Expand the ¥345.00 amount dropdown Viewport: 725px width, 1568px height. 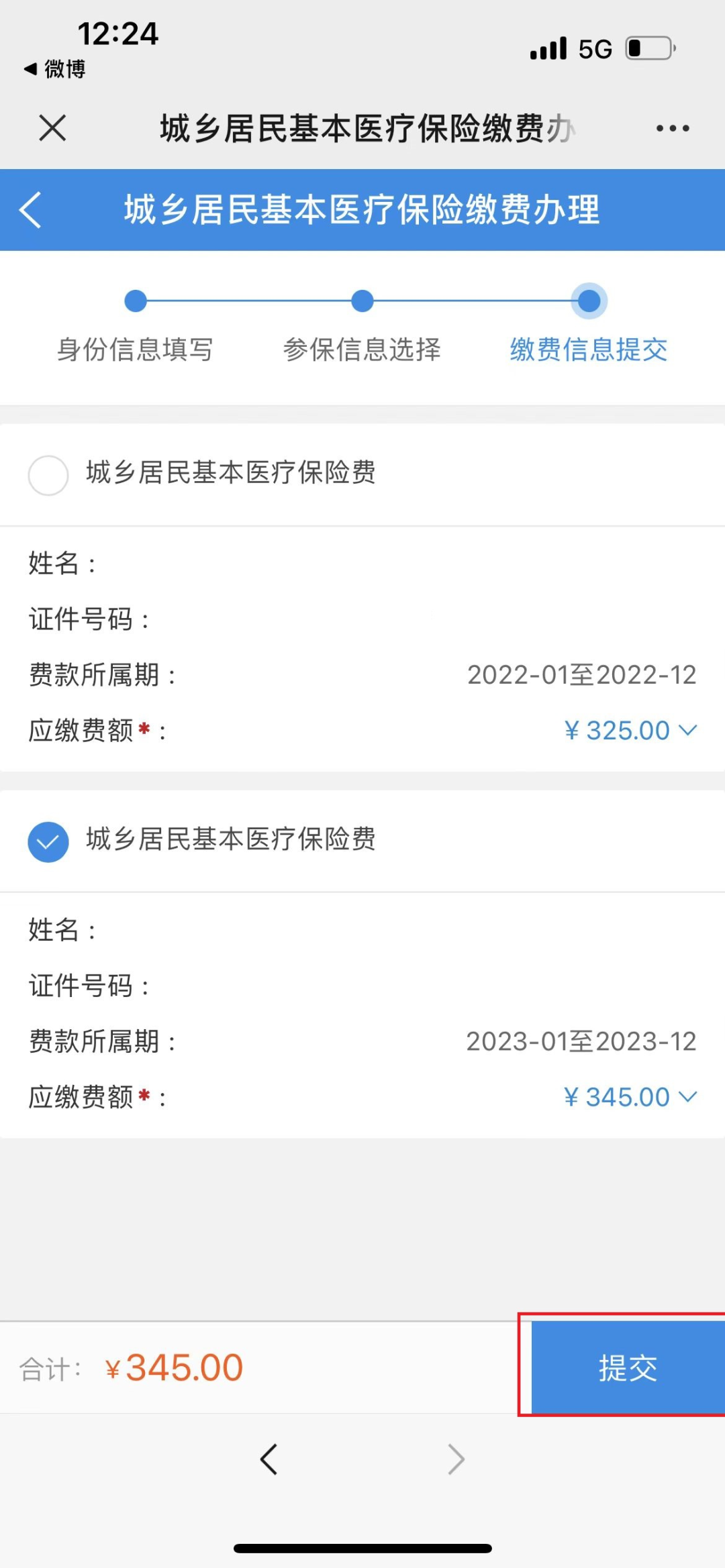pyautogui.click(x=631, y=1097)
